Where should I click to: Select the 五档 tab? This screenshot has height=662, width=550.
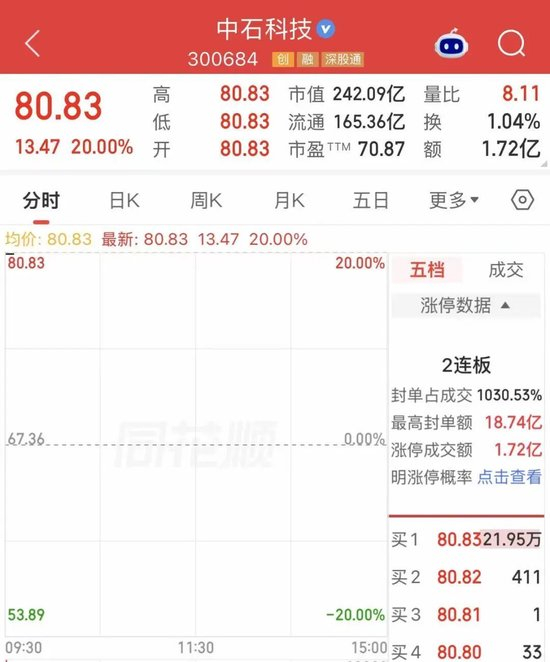[427, 269]
